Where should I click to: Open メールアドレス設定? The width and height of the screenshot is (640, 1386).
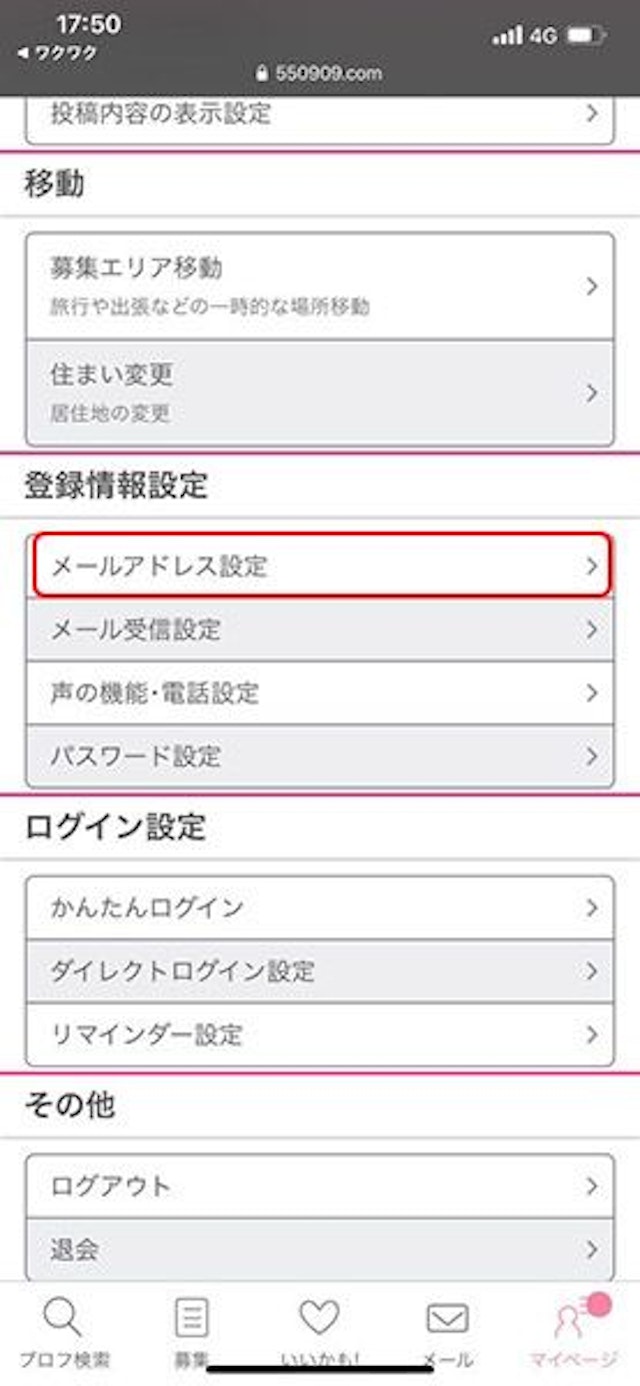321,566
